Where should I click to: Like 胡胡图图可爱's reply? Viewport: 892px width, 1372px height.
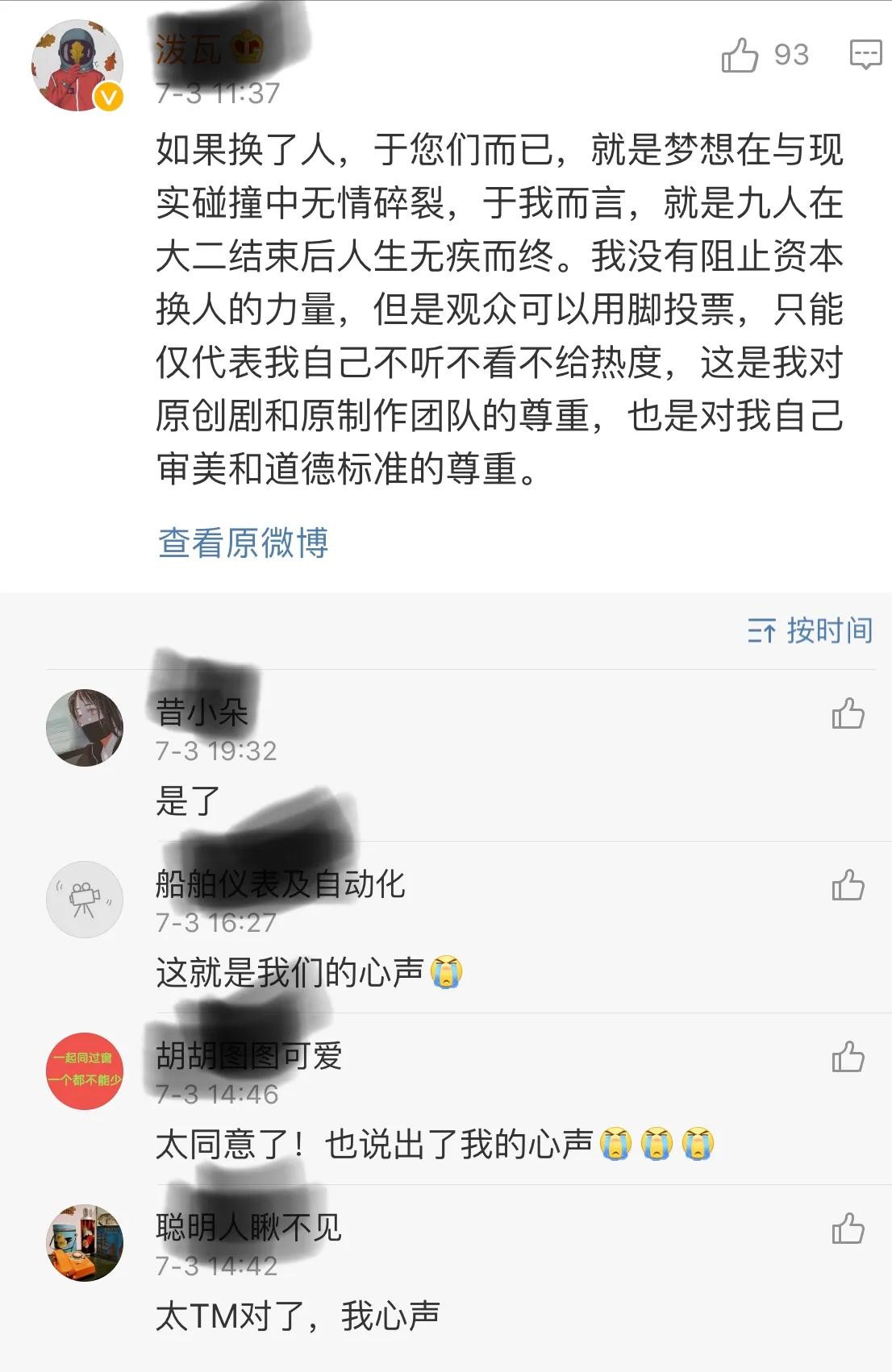pyautogui.click(x=848, y=1057)
